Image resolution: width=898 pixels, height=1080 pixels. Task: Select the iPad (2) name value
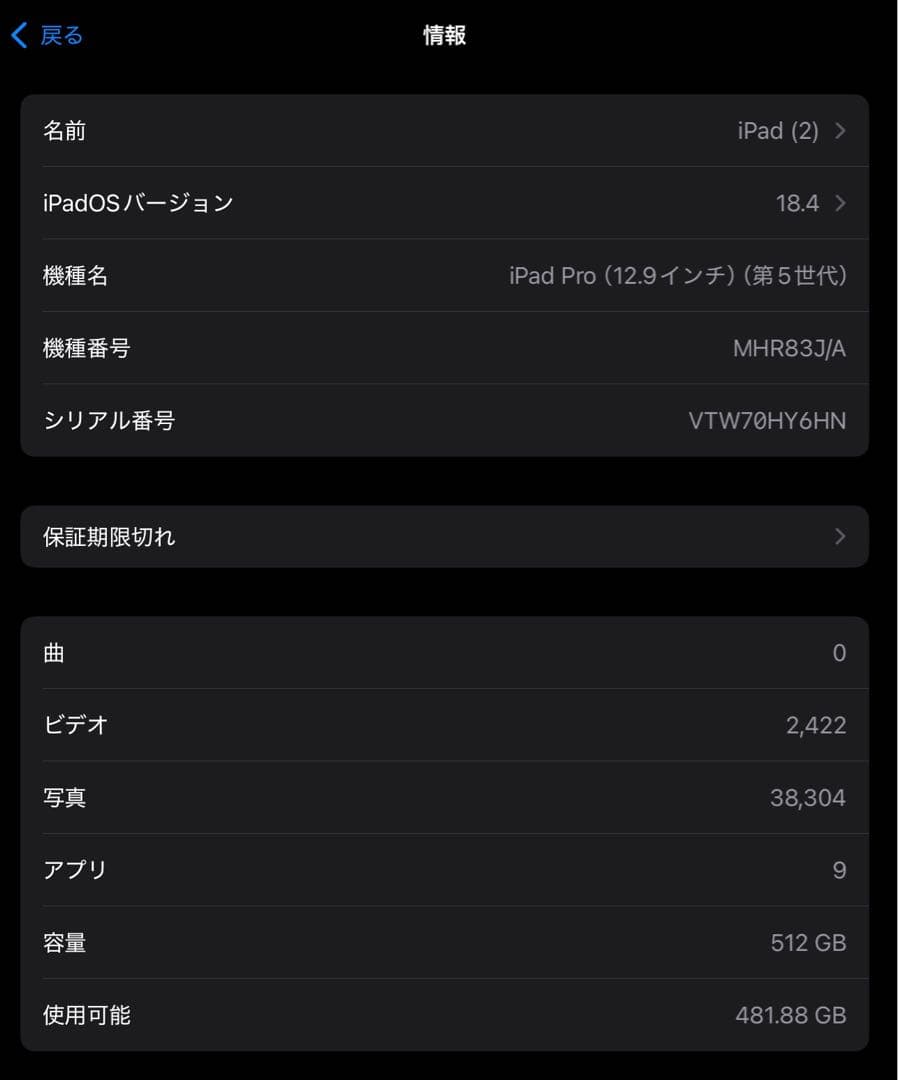tap(778, 130)
